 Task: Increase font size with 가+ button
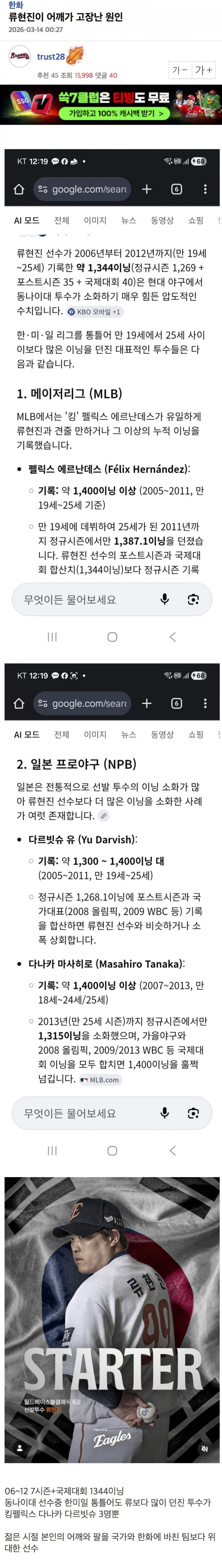tap(204, 70)
